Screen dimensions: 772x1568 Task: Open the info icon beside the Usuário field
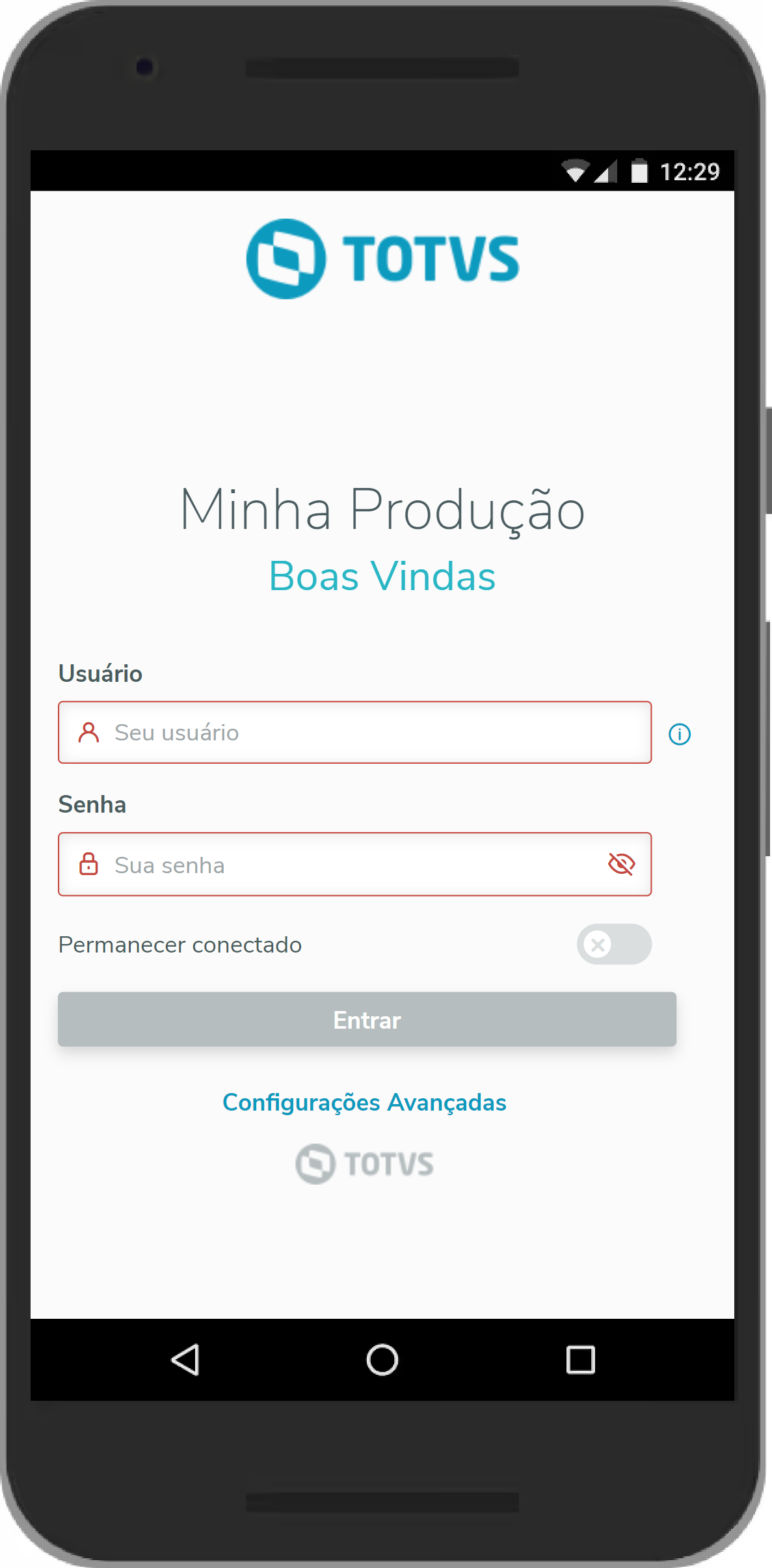(680, 735)
